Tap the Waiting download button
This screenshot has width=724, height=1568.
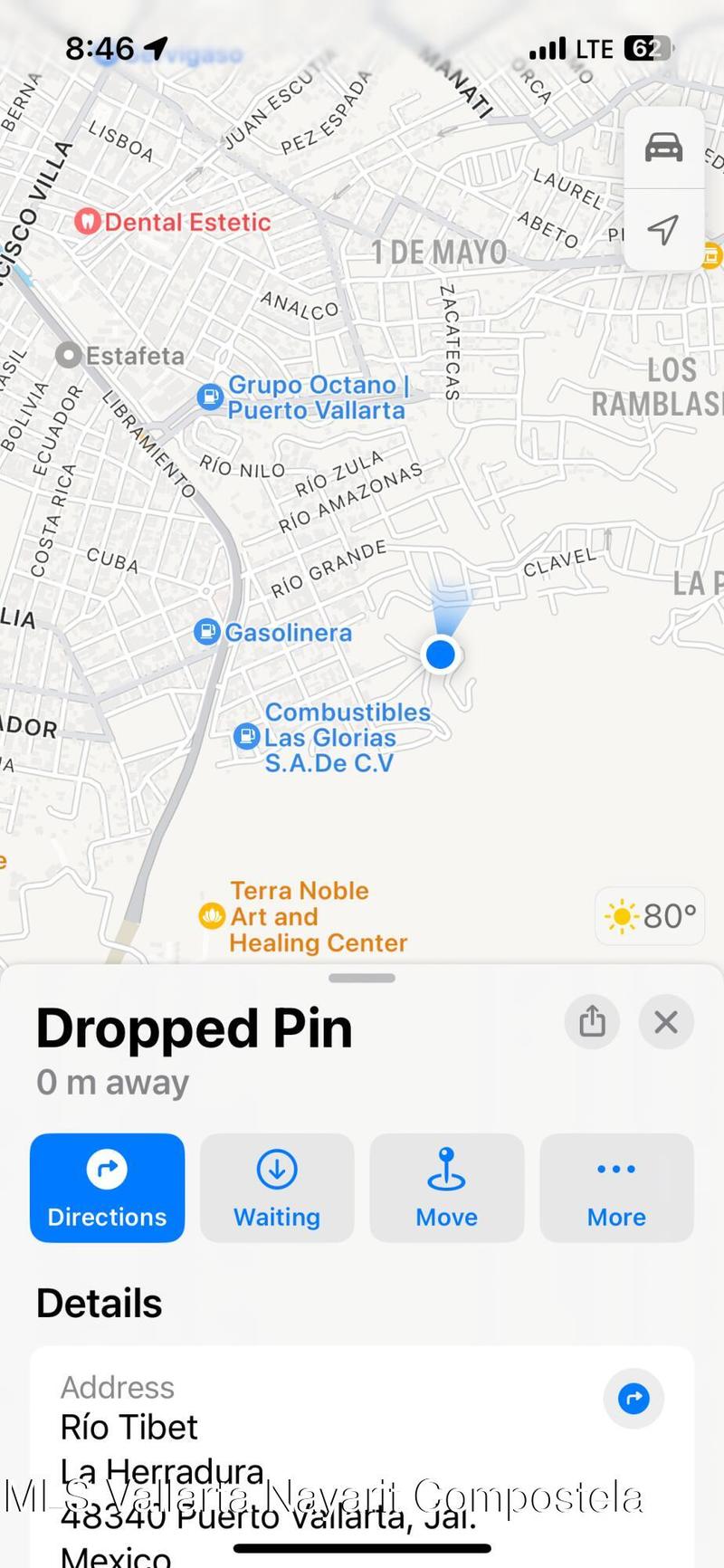(x=277, y=1187)
